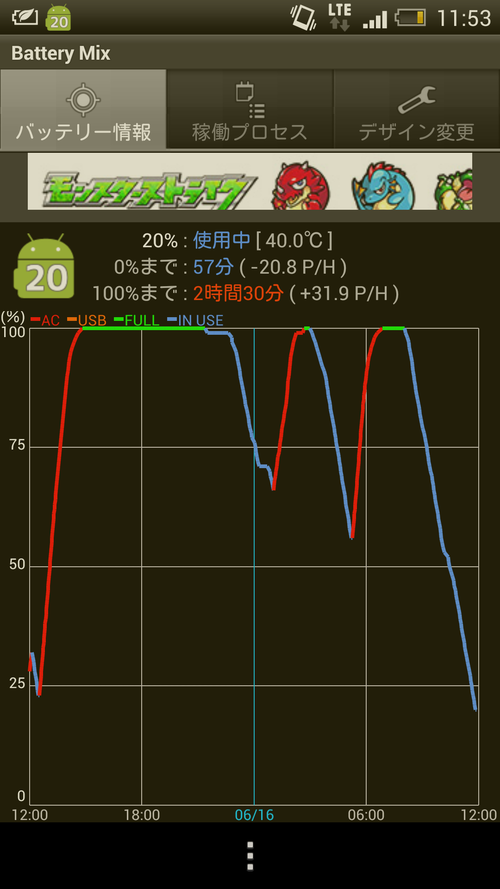Open the overflow menu at the bottom

click(250, 856)
